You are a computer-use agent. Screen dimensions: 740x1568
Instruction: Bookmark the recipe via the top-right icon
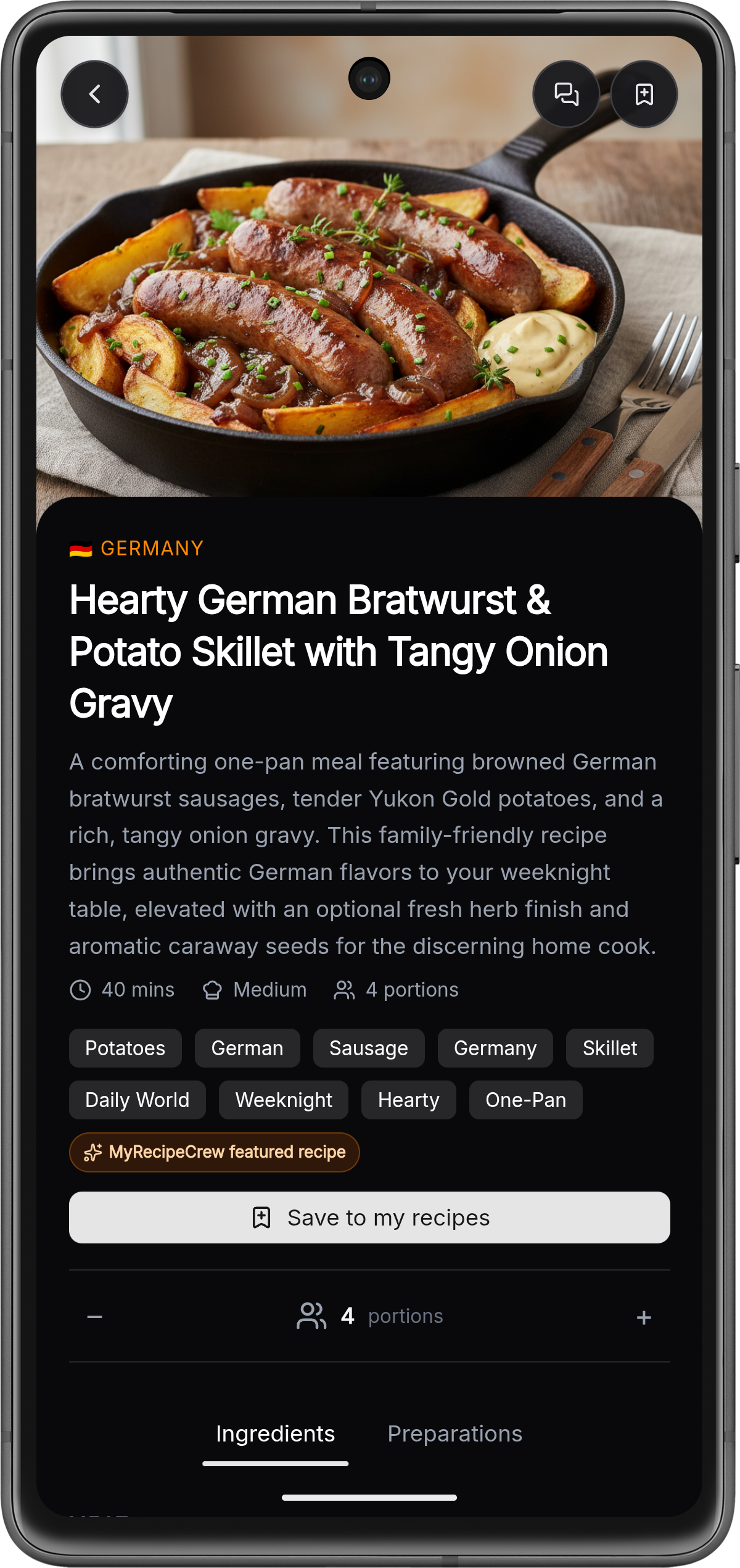[644, 94]
